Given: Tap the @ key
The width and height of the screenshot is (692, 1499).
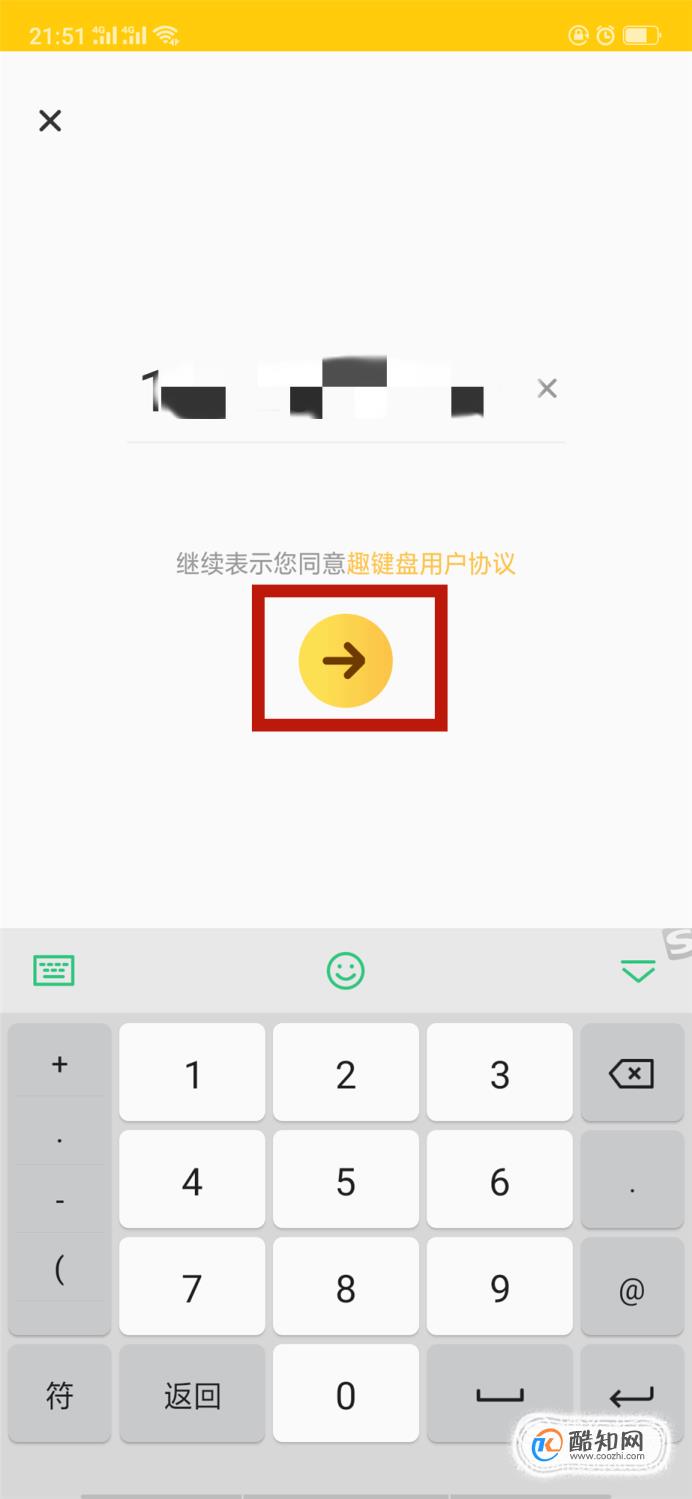Looking at the screenshot, I should pyautogui.click(x=631, y=1290).
